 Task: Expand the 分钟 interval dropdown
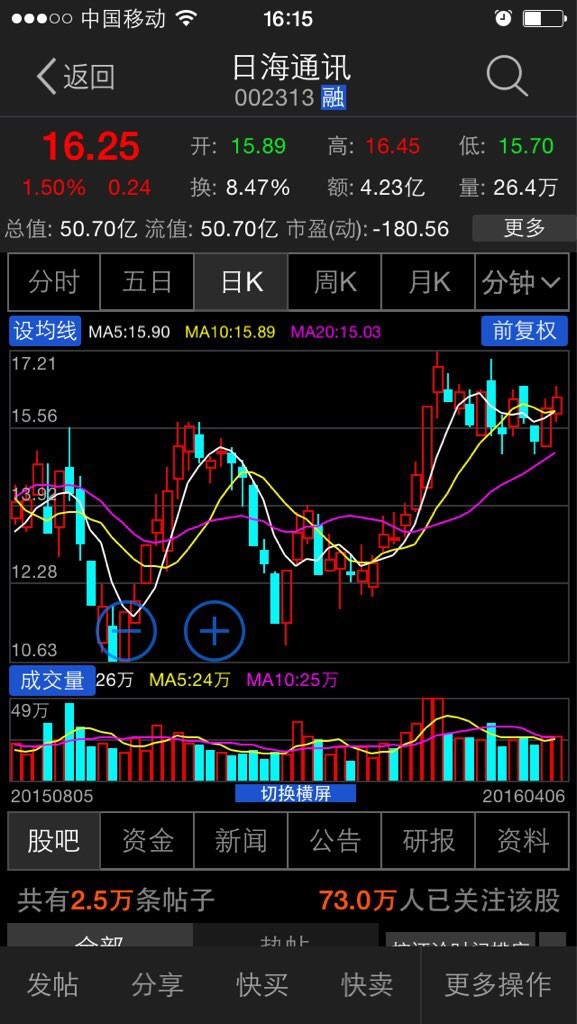(522, 282)
